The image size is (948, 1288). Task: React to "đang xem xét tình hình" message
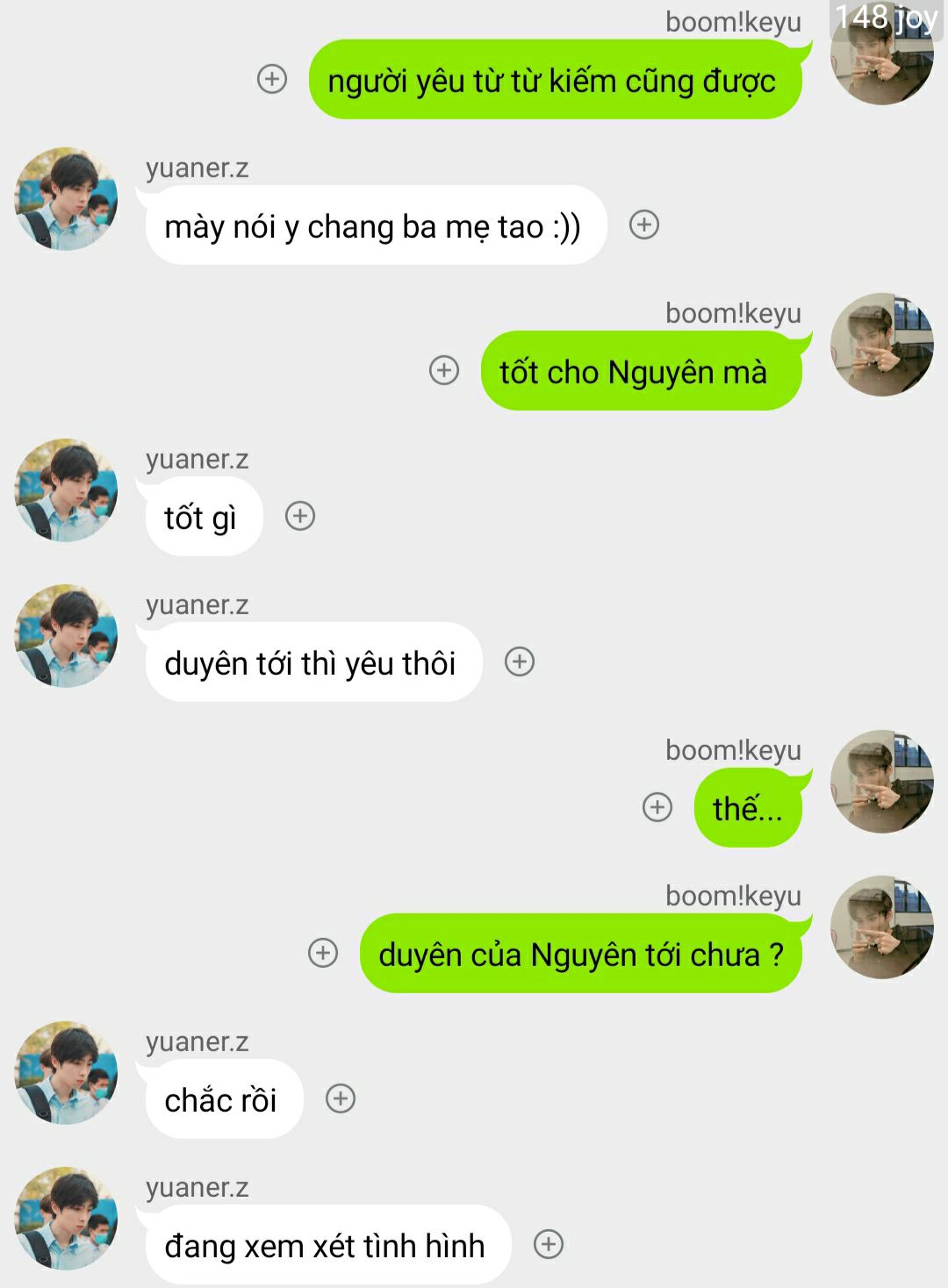(x=549, y=1244)
